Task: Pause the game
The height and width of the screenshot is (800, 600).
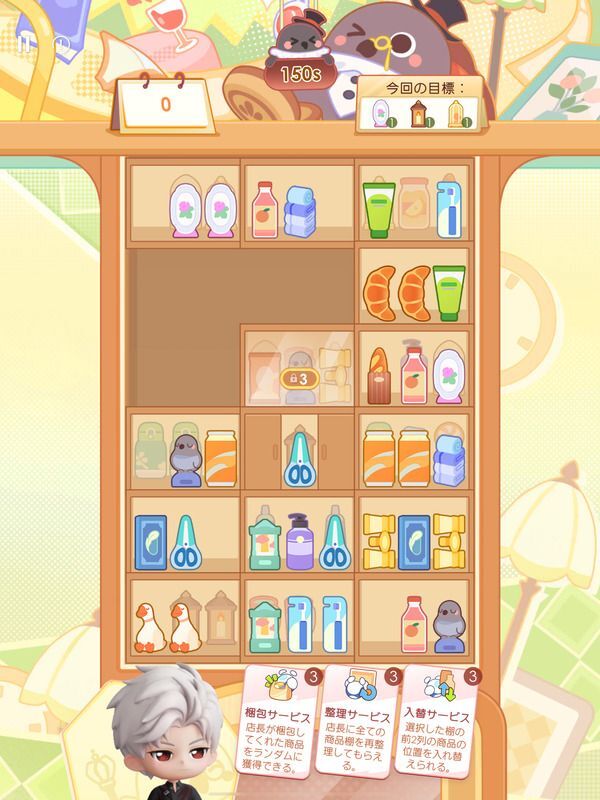Action: click(22, 43)
